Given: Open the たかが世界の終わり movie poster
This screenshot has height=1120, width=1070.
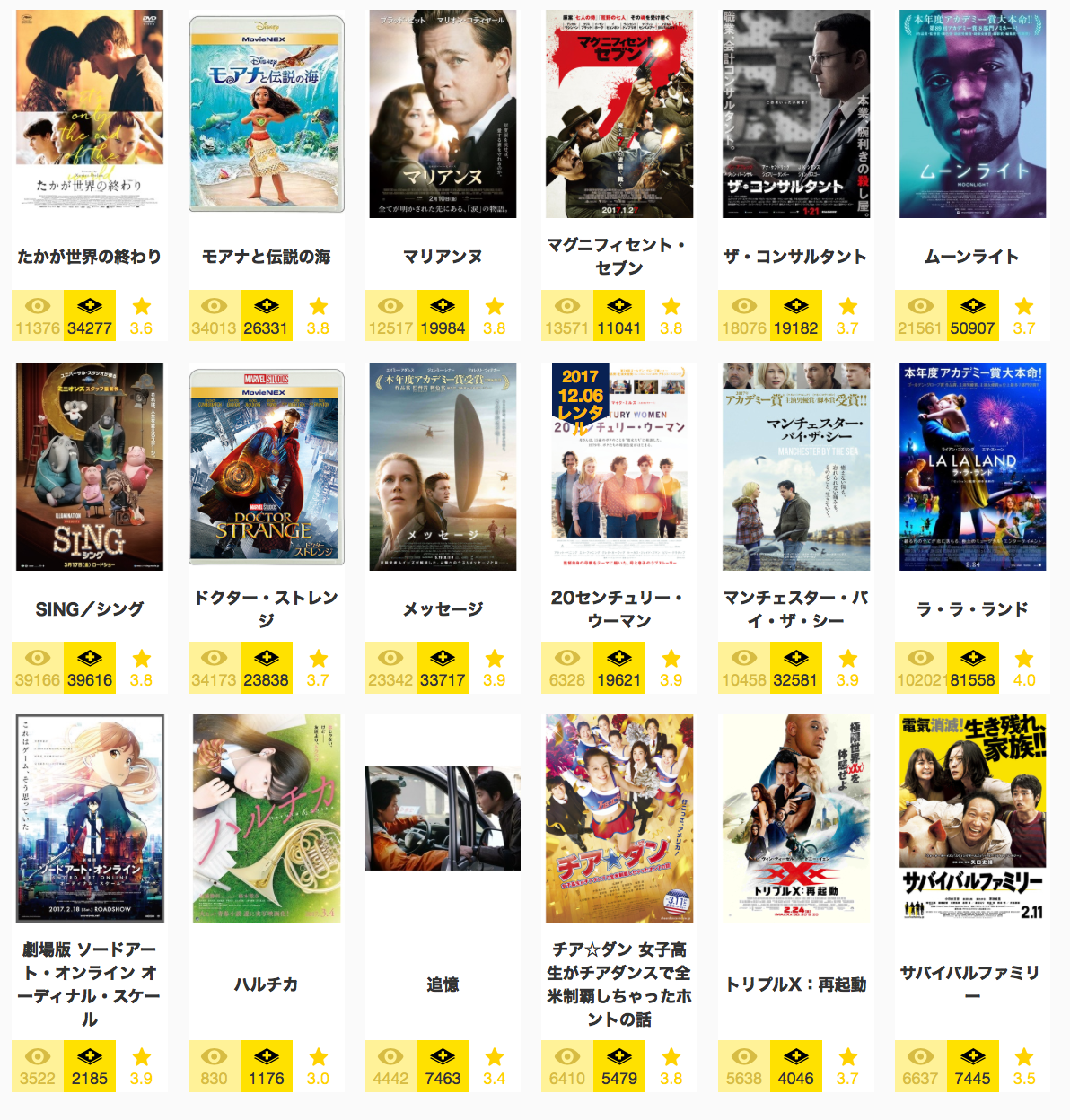Looking at the screenshot, I should coord(89,114).
